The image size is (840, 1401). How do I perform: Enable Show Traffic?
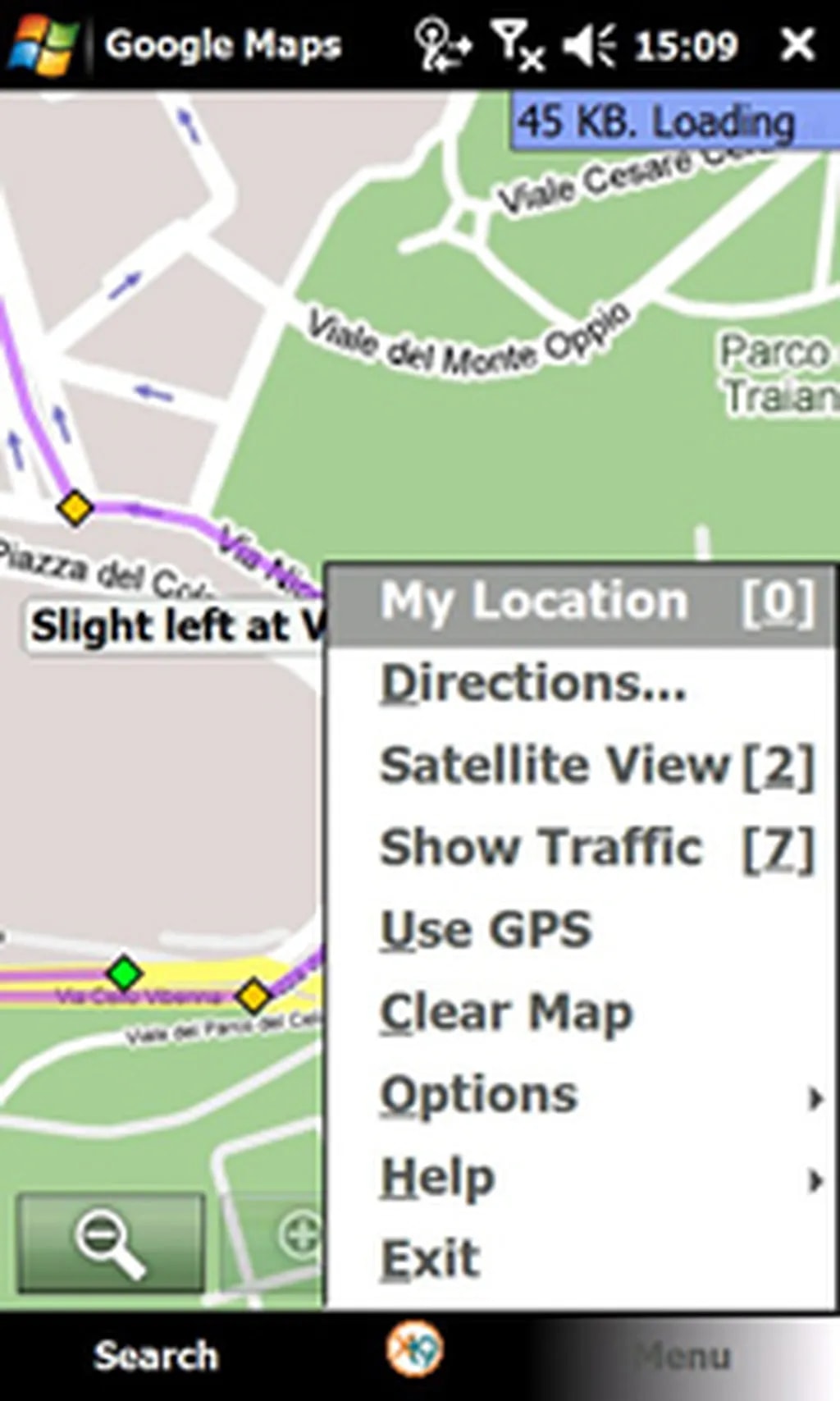(x=579, y=848)
